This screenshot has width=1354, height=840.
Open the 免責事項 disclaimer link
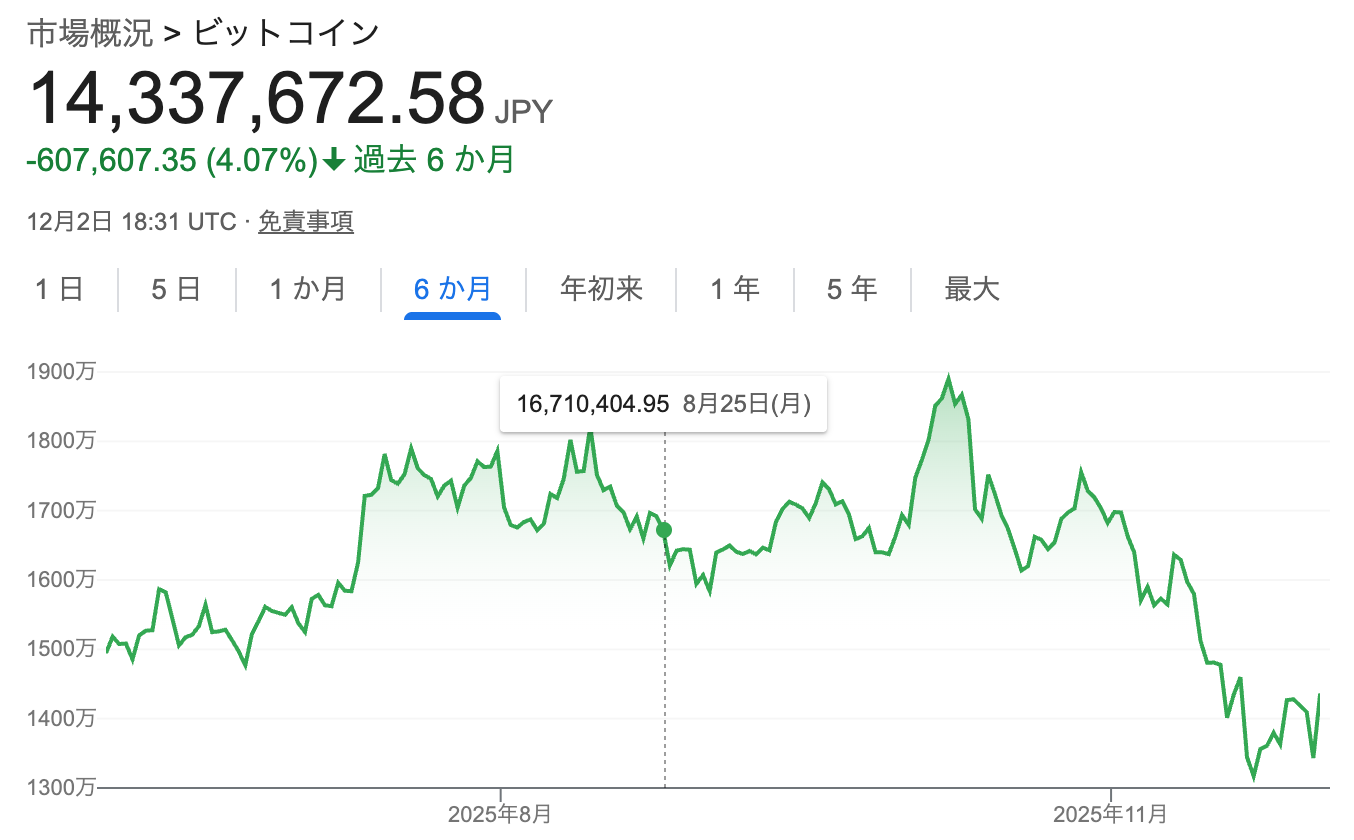click(x=305, y=221)
